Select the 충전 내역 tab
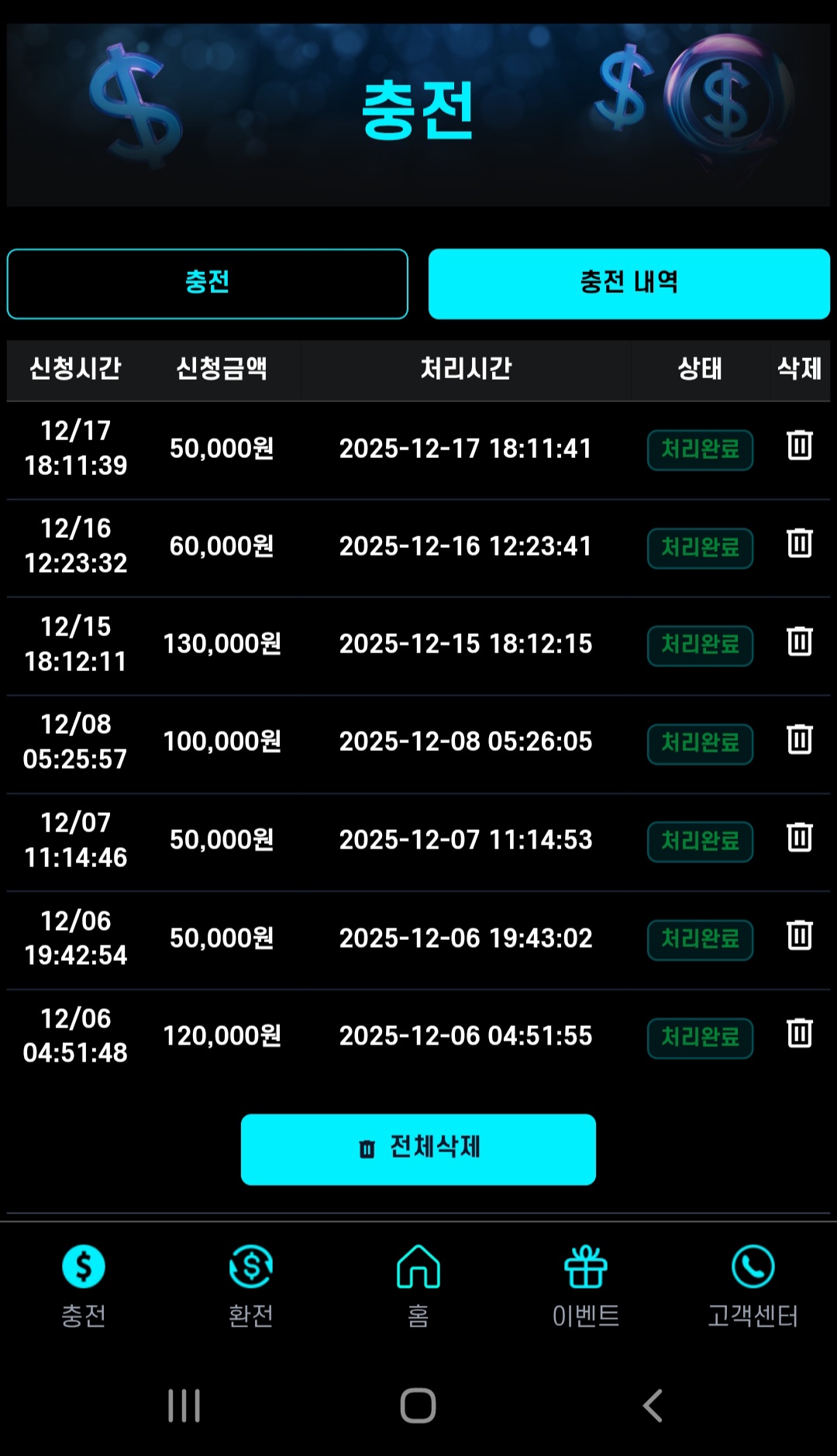 tap(629, 284)
